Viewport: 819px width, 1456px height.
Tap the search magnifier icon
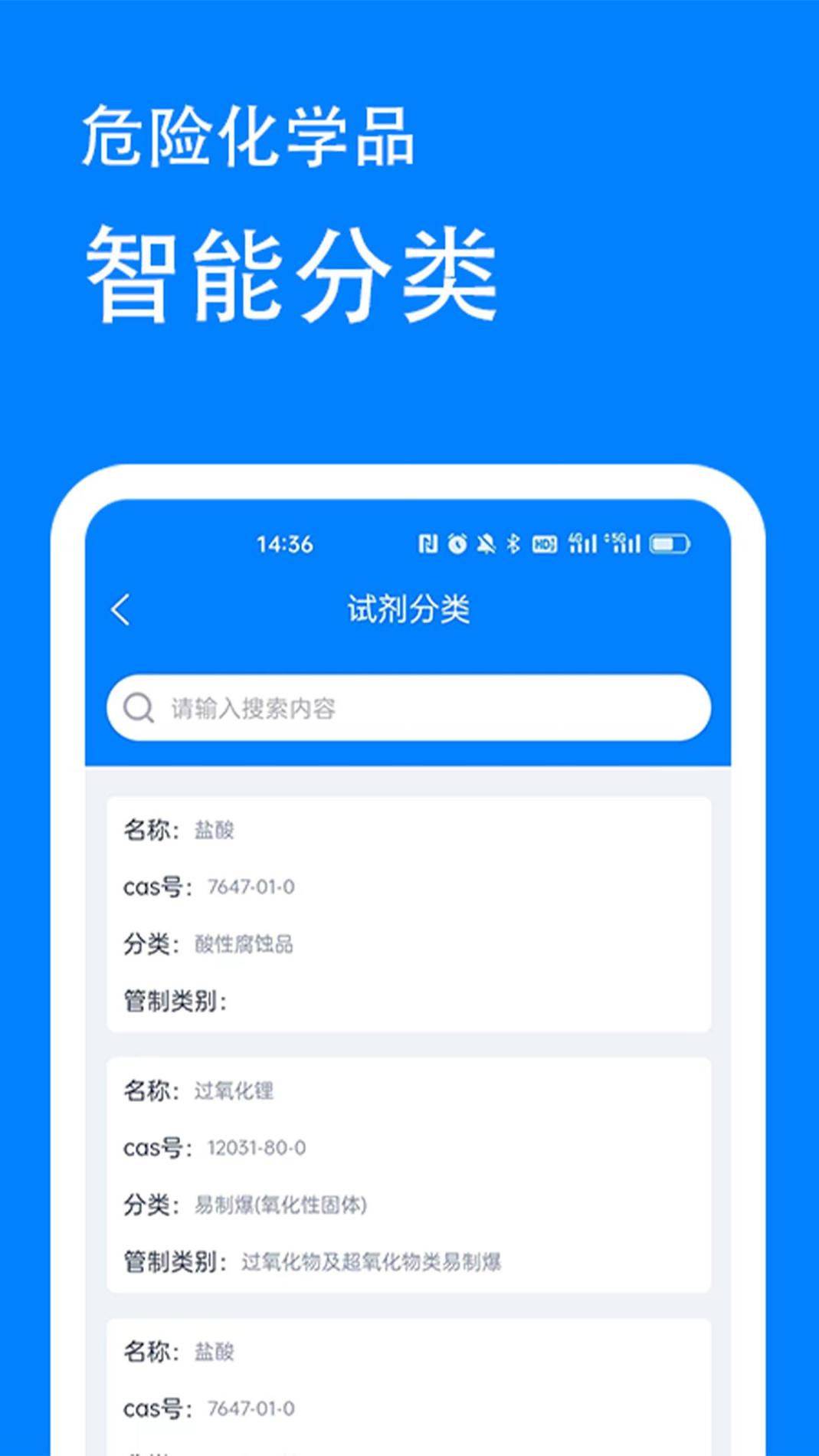point(139,707)
